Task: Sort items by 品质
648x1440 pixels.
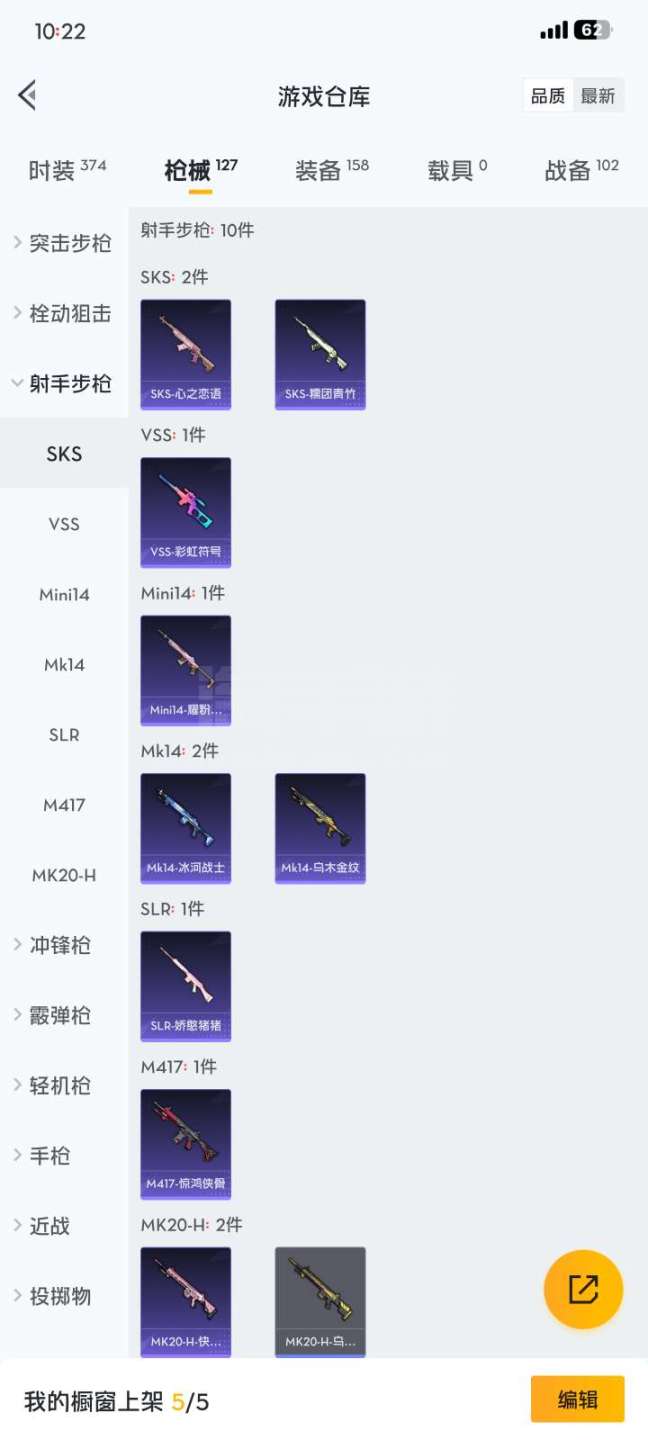Action: click(x=547, y=96)
